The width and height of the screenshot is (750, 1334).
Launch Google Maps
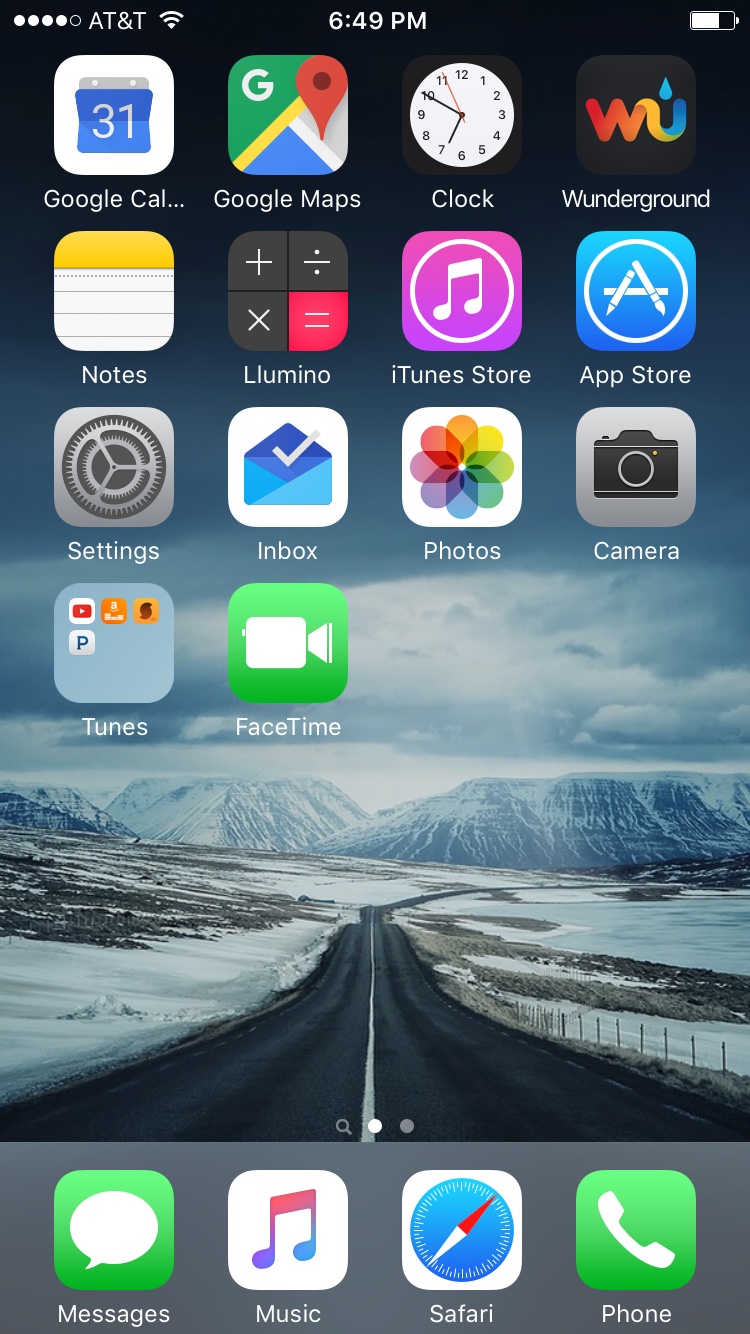[288, 115]
